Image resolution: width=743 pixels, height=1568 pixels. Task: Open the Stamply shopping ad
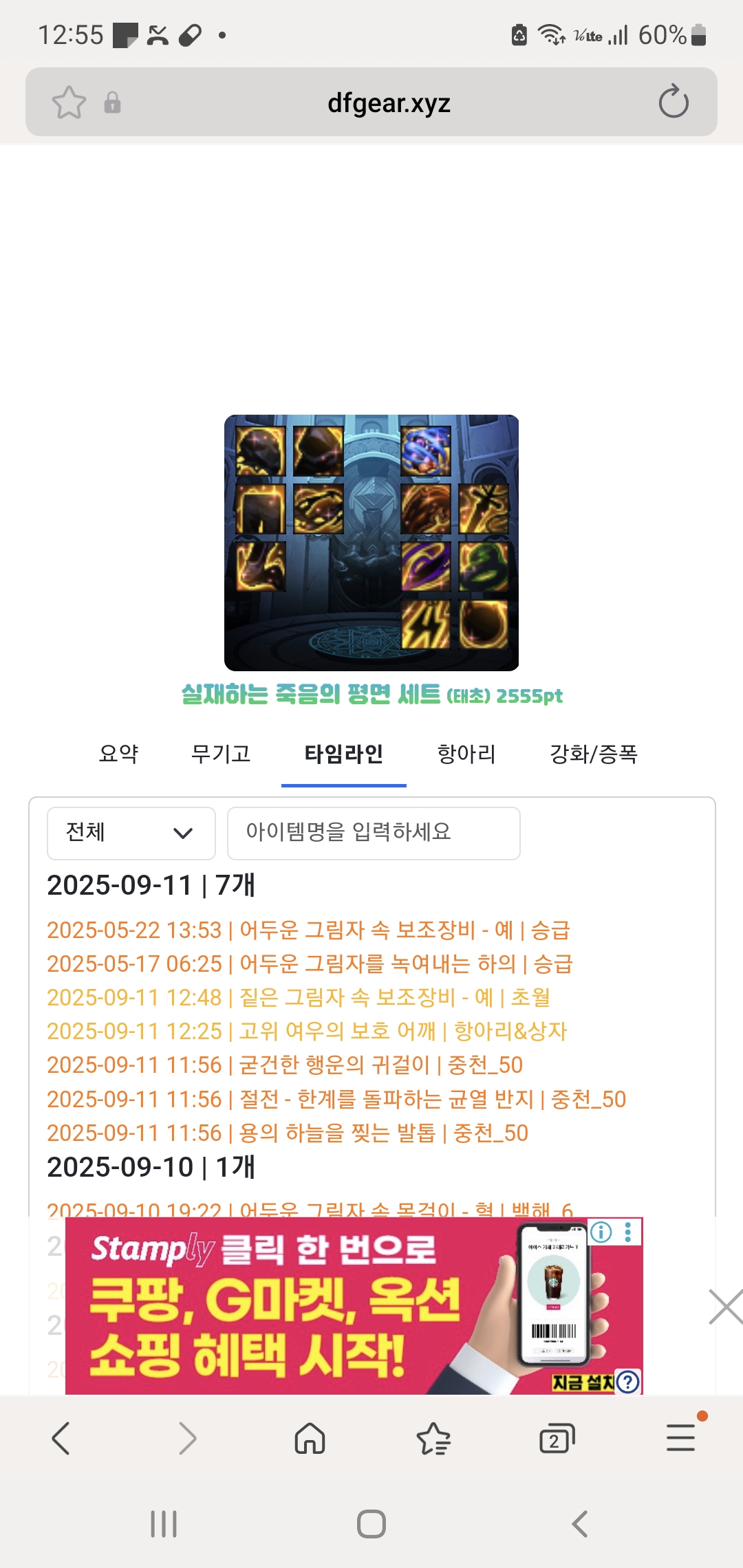(310, 1307)
